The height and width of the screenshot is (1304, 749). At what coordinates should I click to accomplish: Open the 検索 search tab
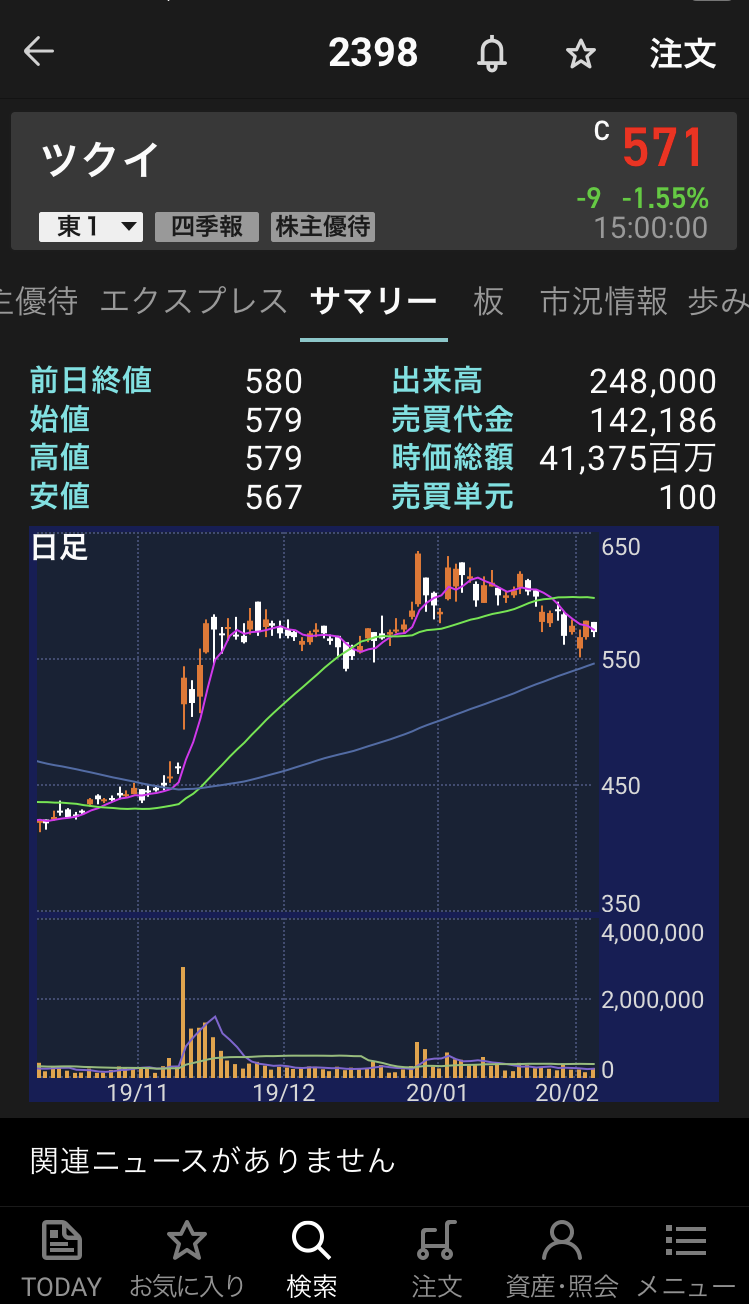tap(311, 1258)
